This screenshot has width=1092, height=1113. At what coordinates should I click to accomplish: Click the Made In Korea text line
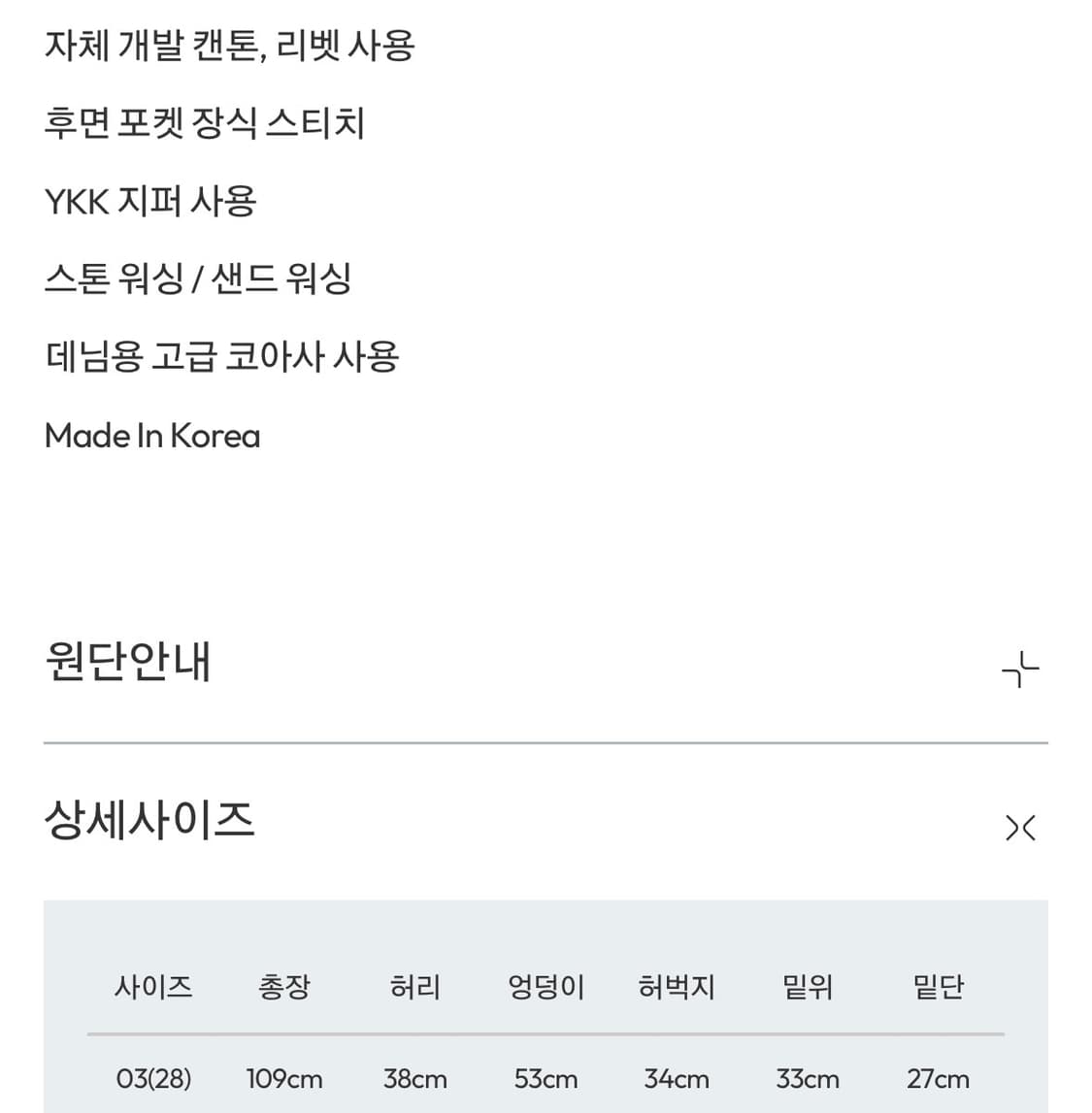click(152, 436)
